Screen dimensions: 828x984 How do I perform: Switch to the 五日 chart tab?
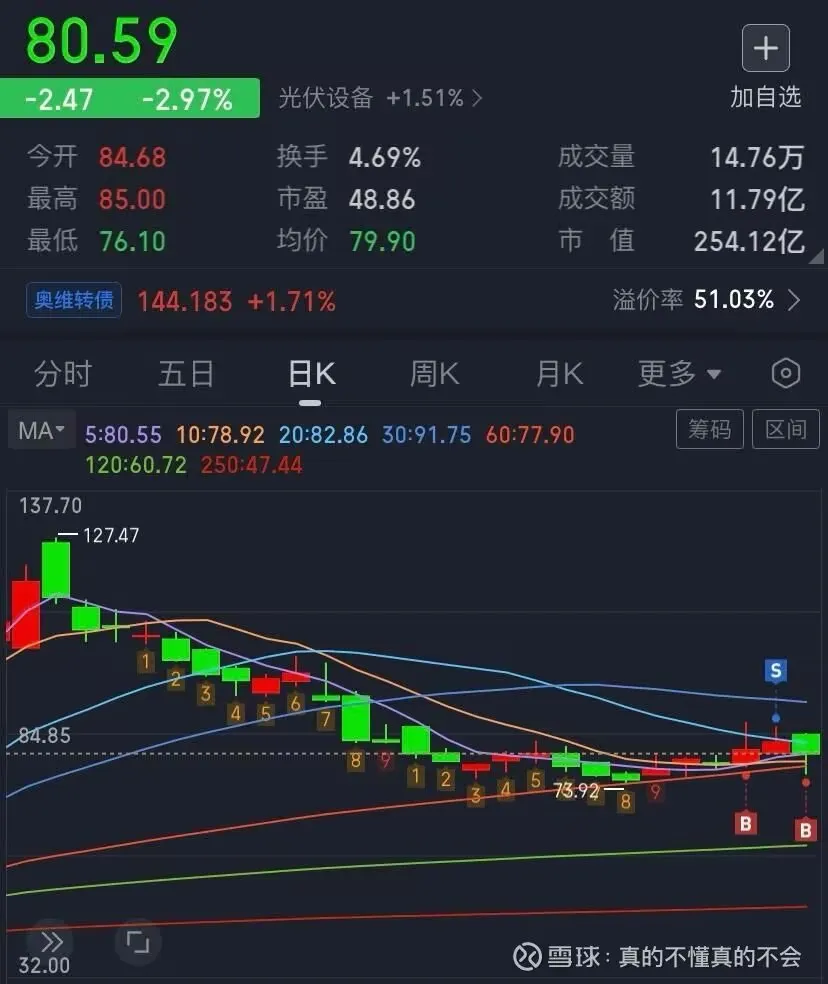[186, 374]
